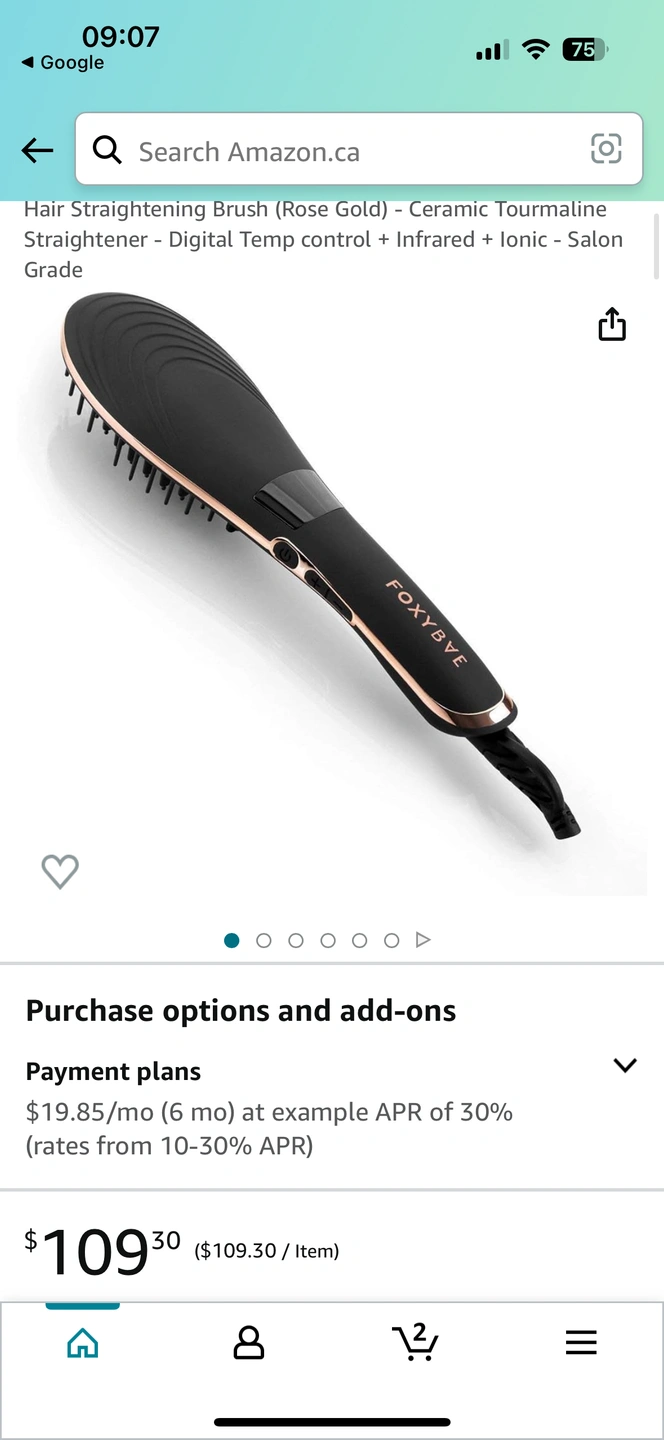
Task: Share this hair straightening brush
Action: point(612,324)
